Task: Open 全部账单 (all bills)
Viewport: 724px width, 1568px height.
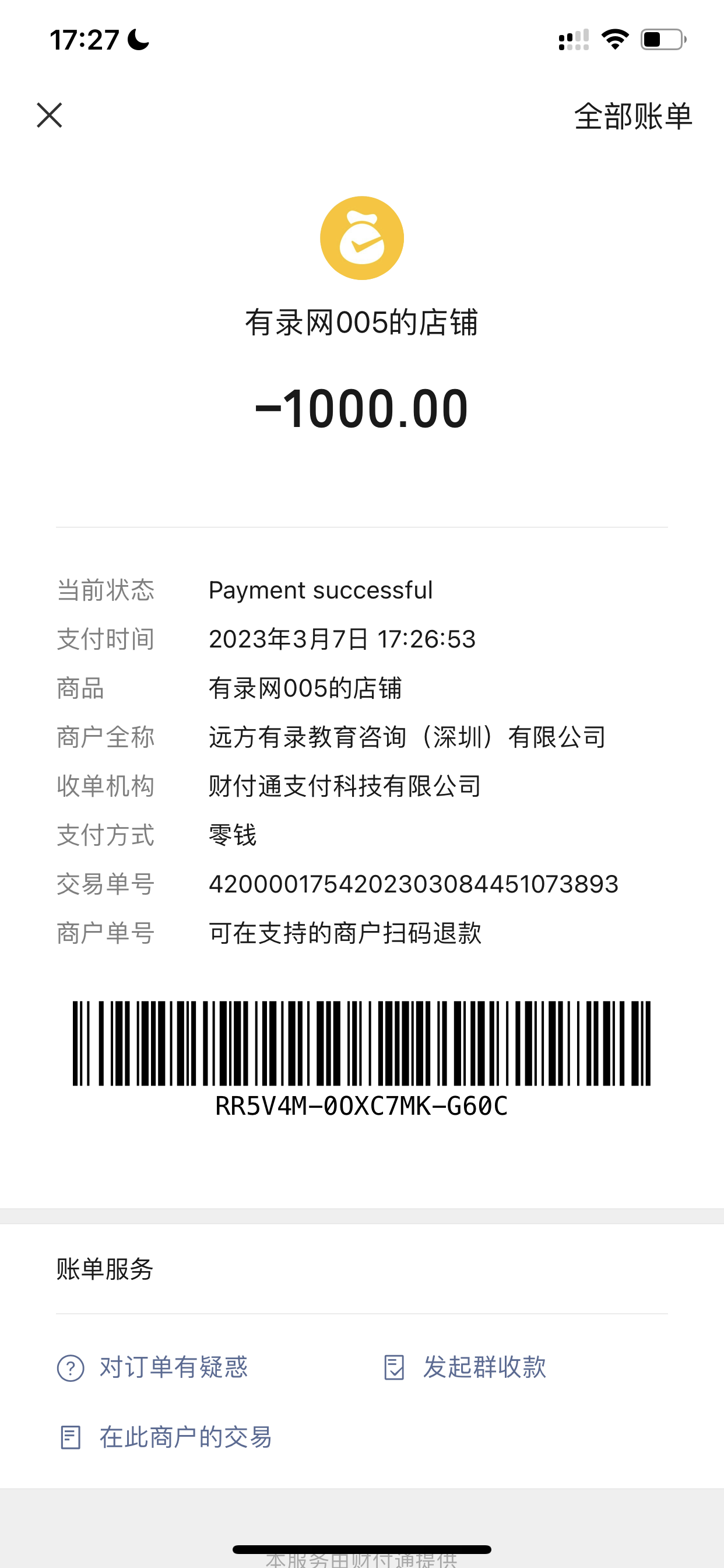Action: 632,116
